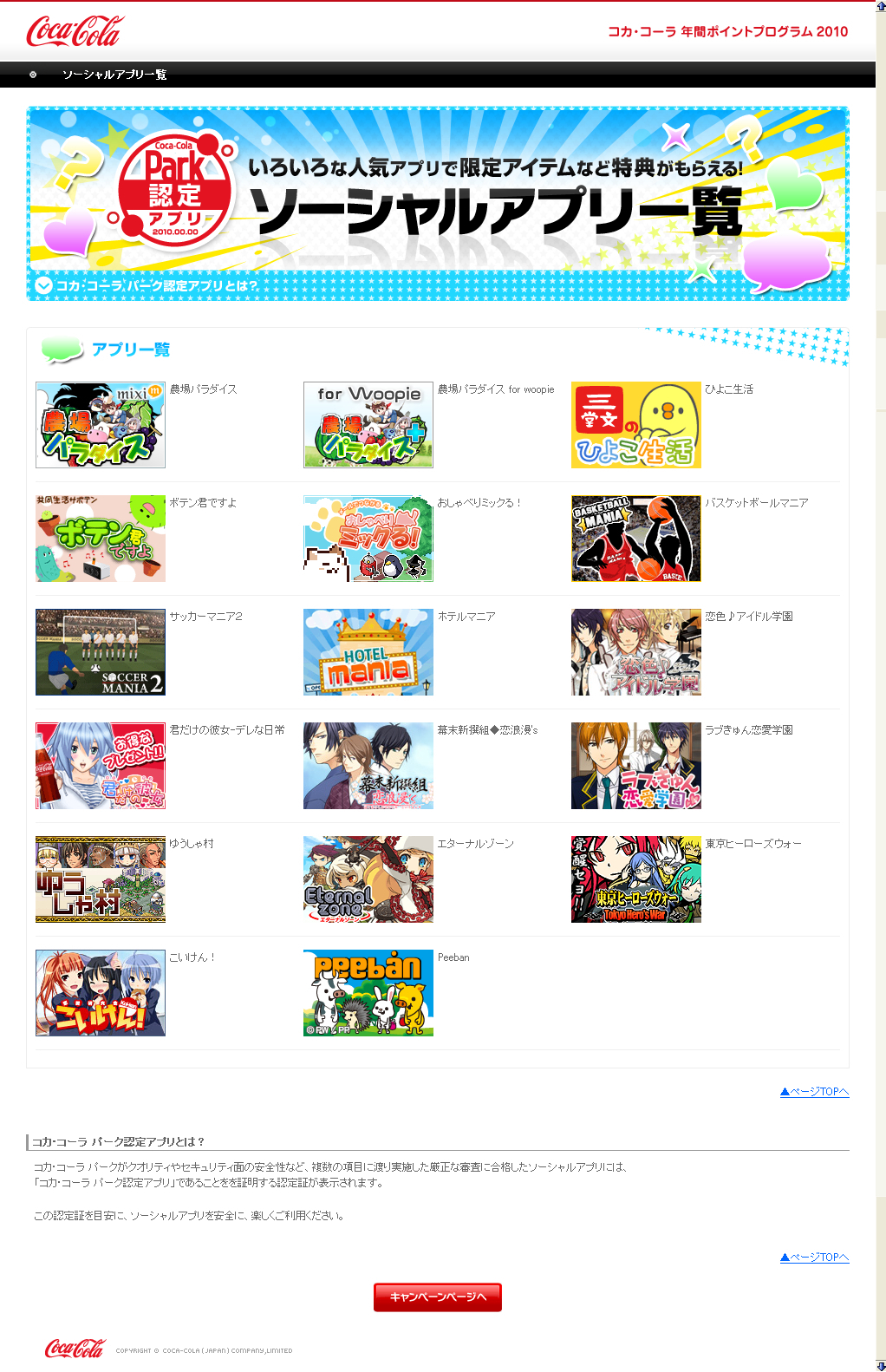Open the 農場パラダイス app tile

101,425
